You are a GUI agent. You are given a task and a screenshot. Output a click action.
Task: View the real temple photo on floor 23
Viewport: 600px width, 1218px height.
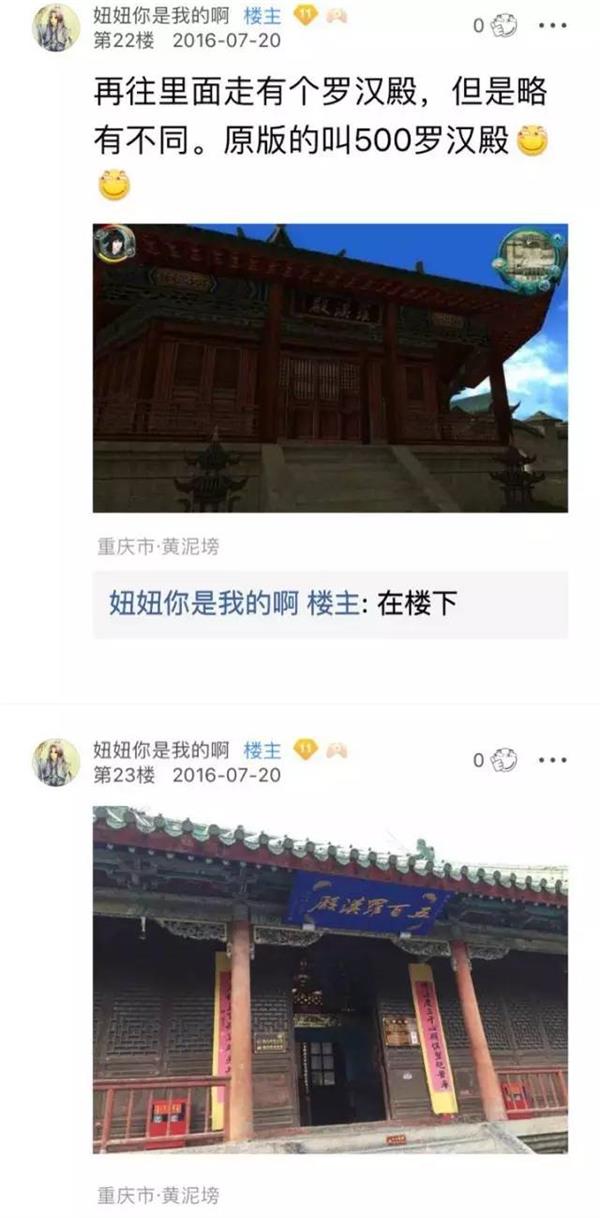tap(330, 980)
